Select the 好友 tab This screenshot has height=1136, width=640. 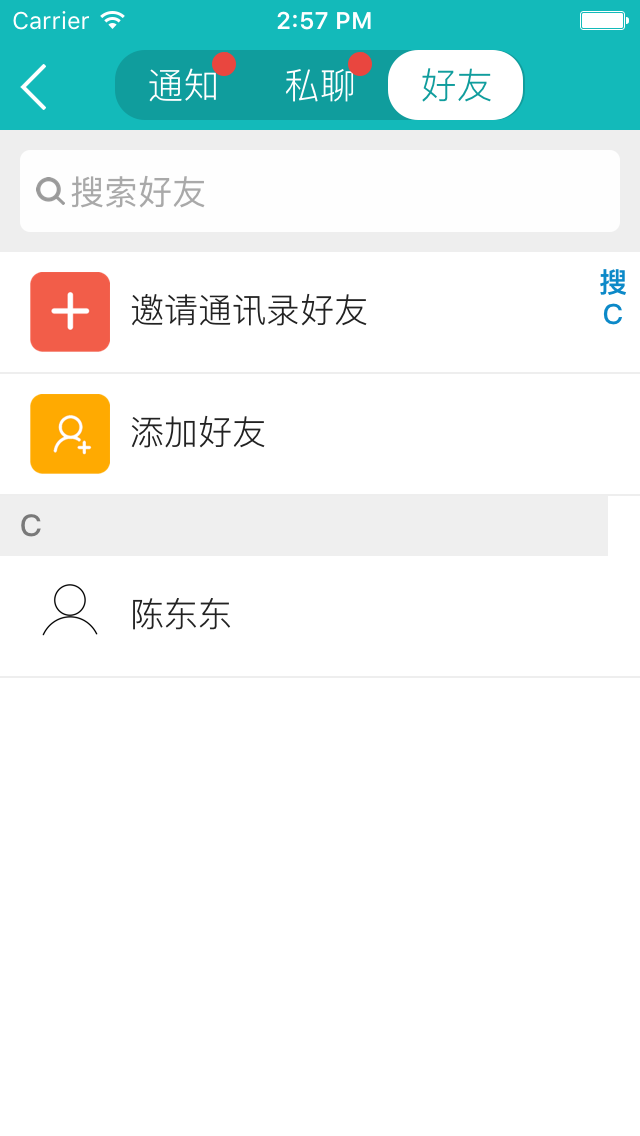coord(456,86)
